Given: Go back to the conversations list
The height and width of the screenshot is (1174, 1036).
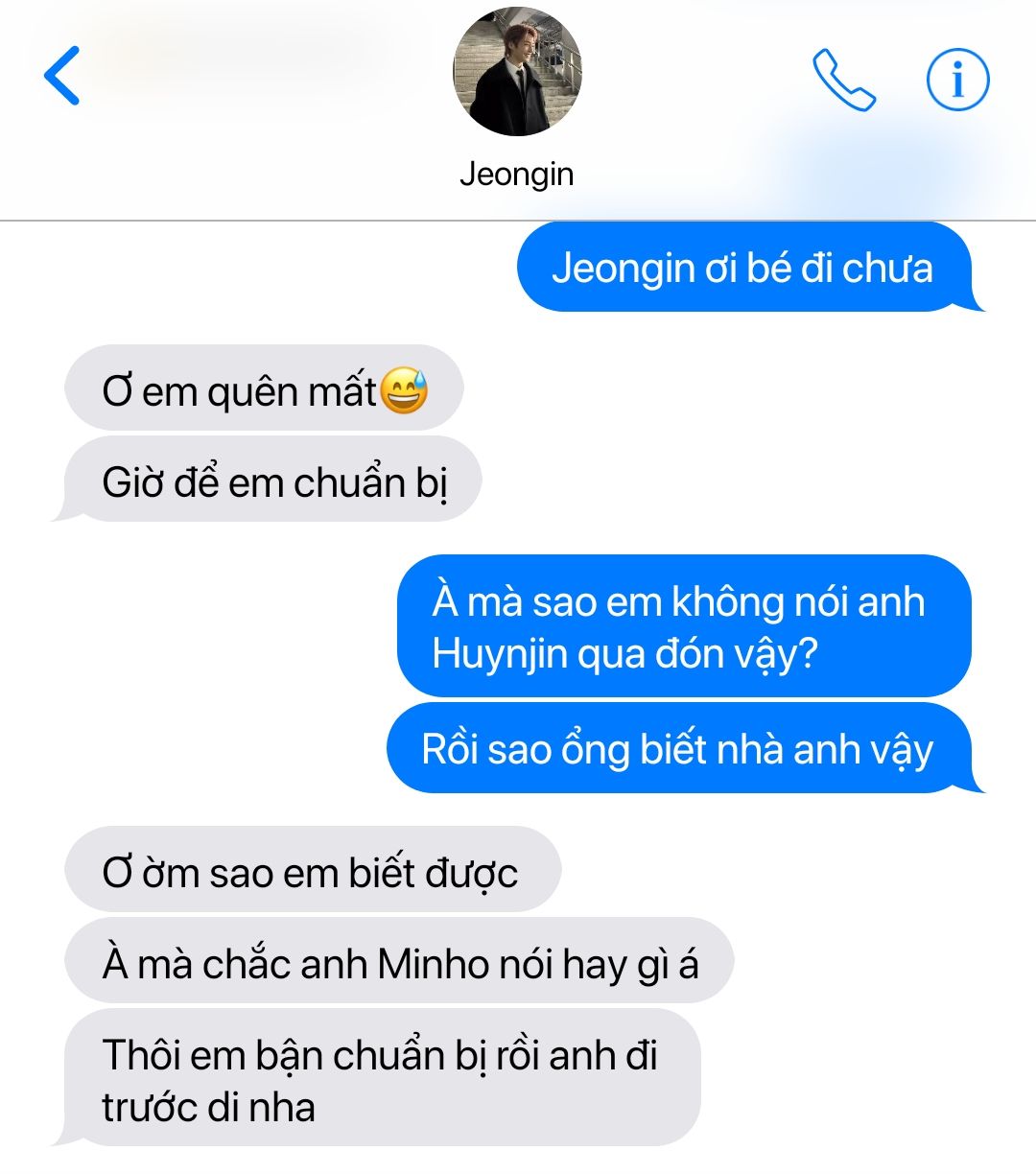Looking at the screenshot, I should tap(62, 76).
